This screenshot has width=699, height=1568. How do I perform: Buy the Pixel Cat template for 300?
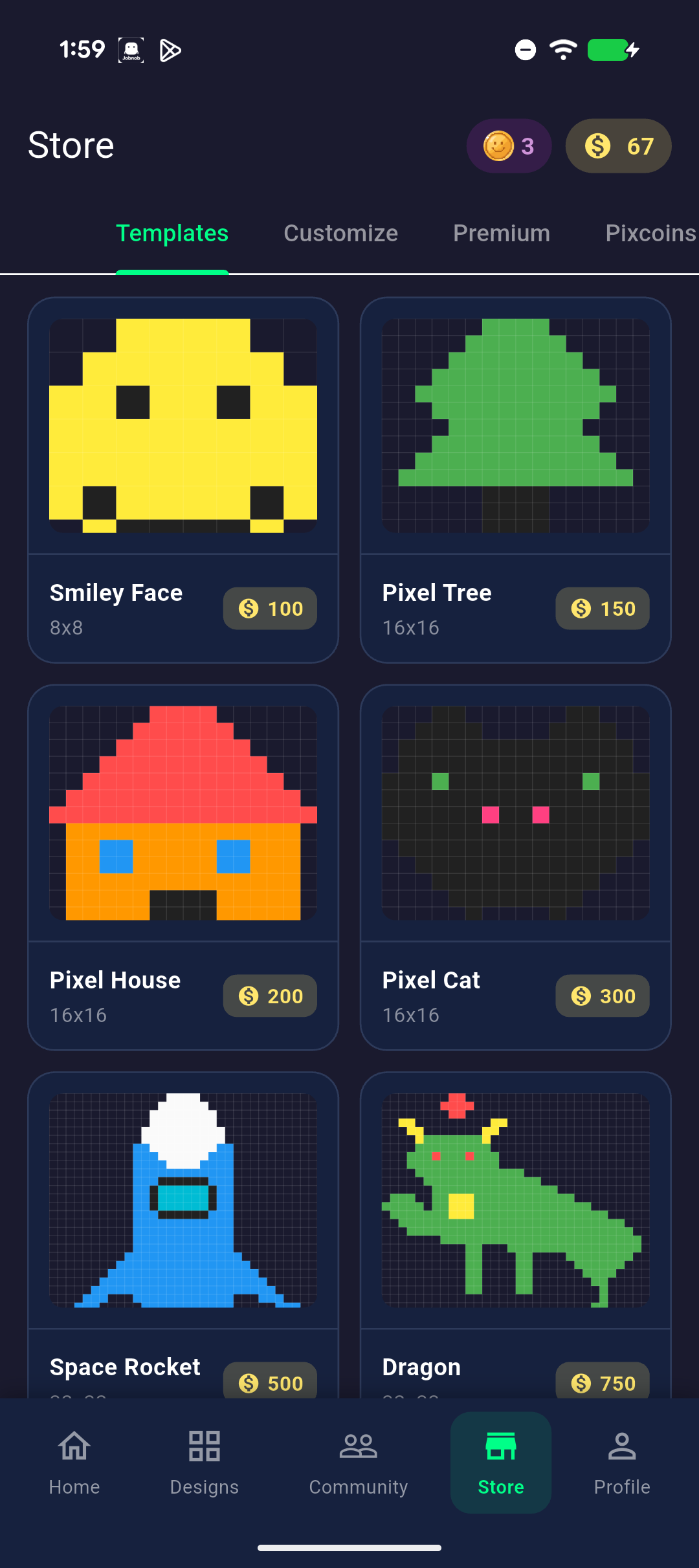point(602,996)
